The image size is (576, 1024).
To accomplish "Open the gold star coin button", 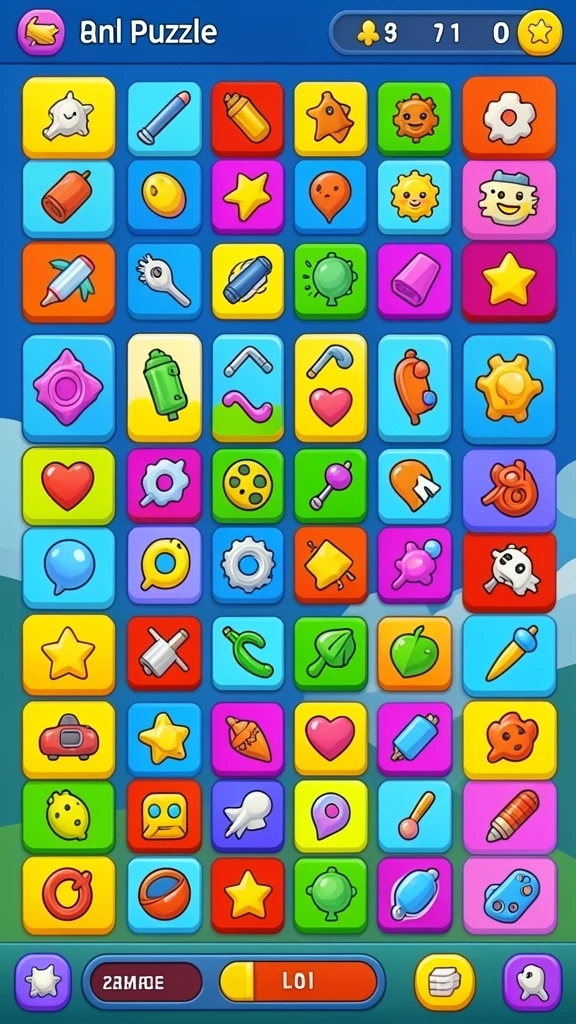I will tap(540, 33).
